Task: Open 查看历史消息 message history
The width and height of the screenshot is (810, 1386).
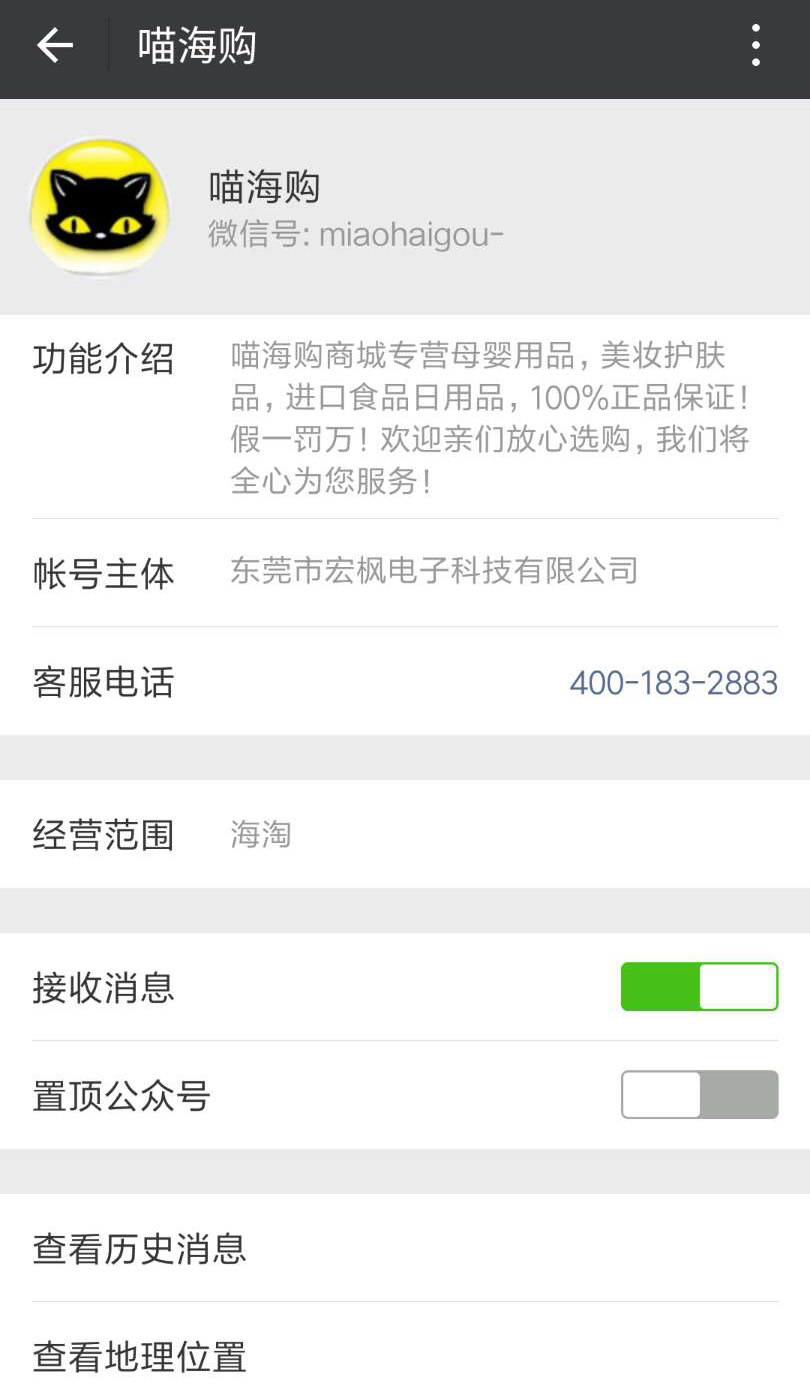Action: pyautogui.click(x=141, y=1249)
